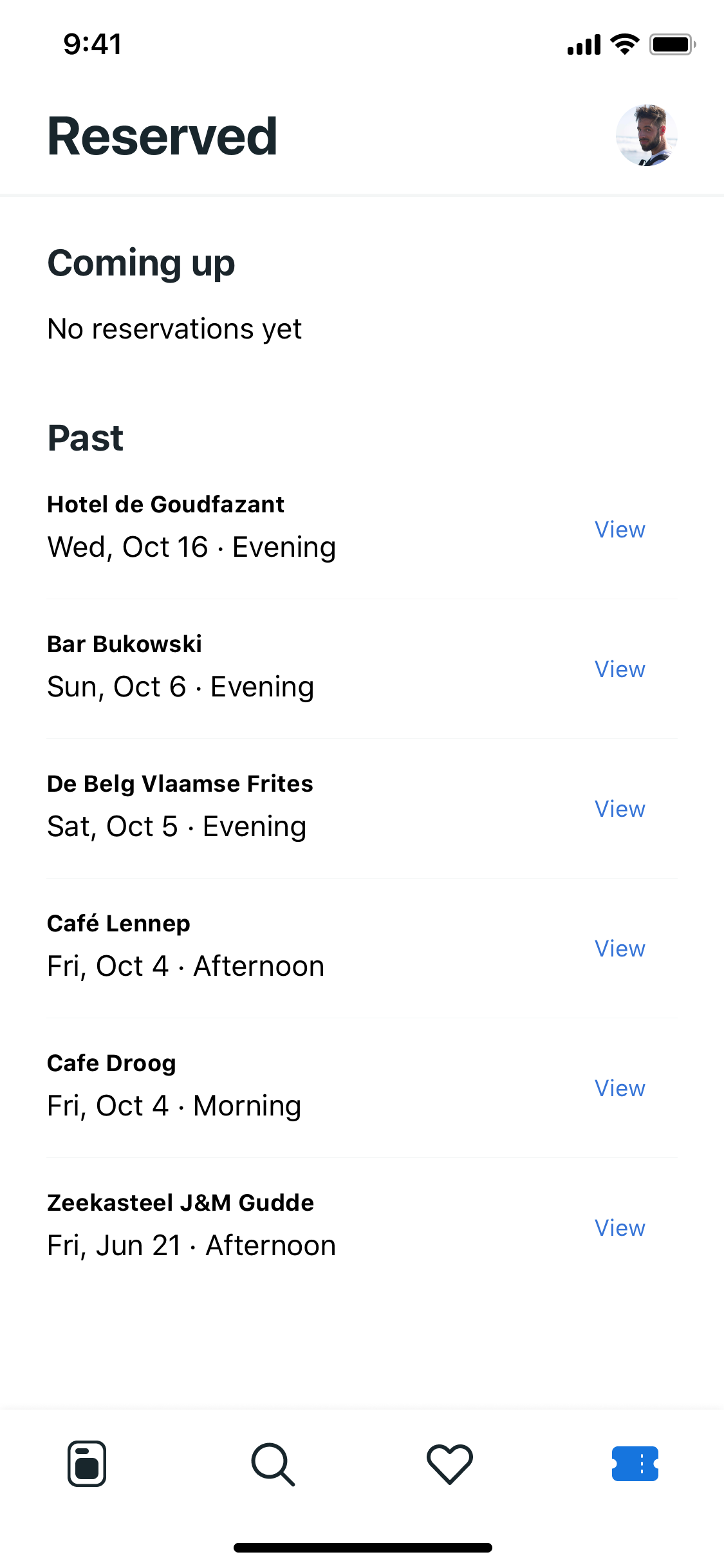Screen dimensions: 724x1568
Task: Go to the favorites heart tab
Action: coord(449,1463)
